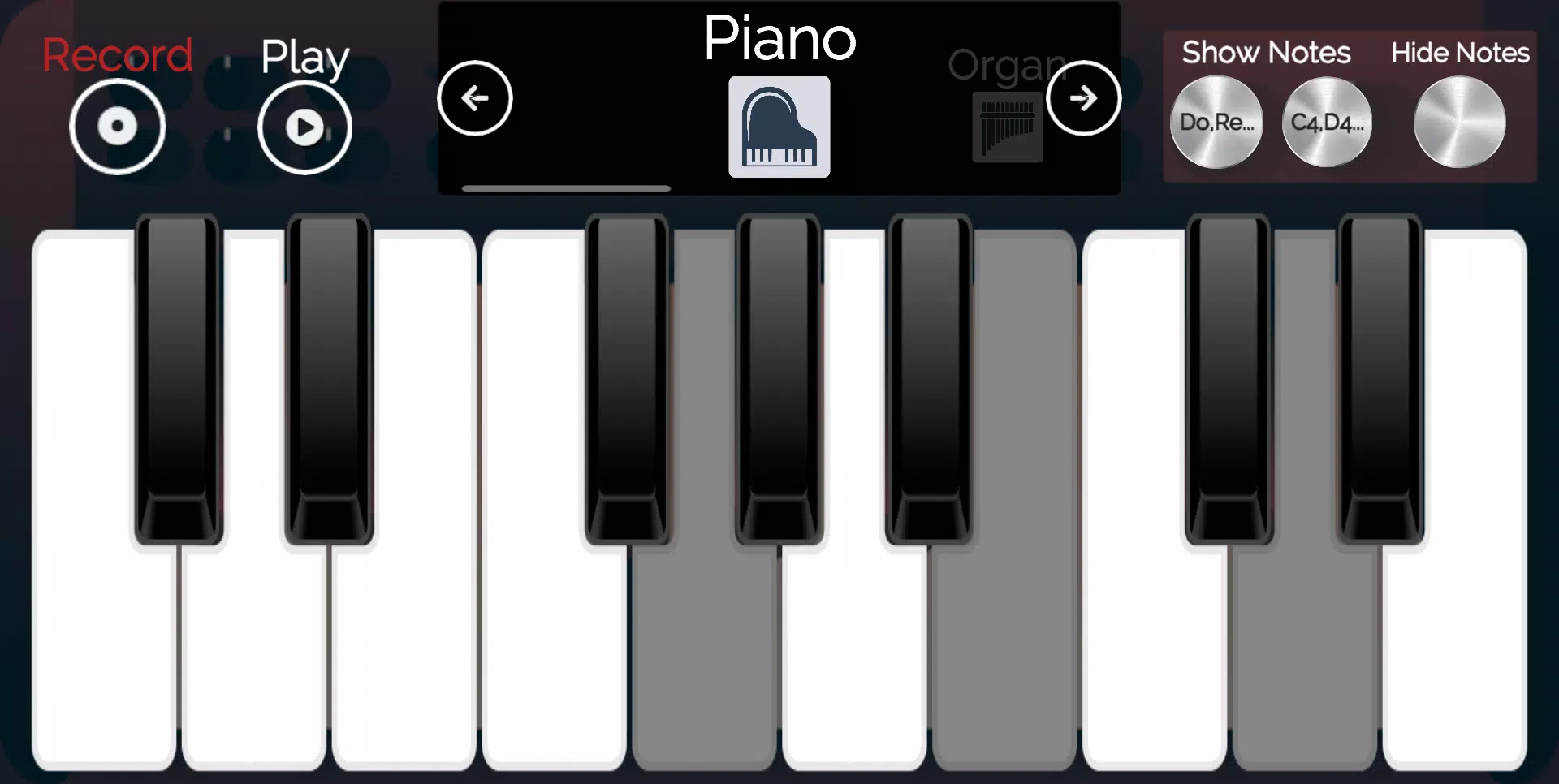Switch to the next instrument arrow

[1083, 98]
